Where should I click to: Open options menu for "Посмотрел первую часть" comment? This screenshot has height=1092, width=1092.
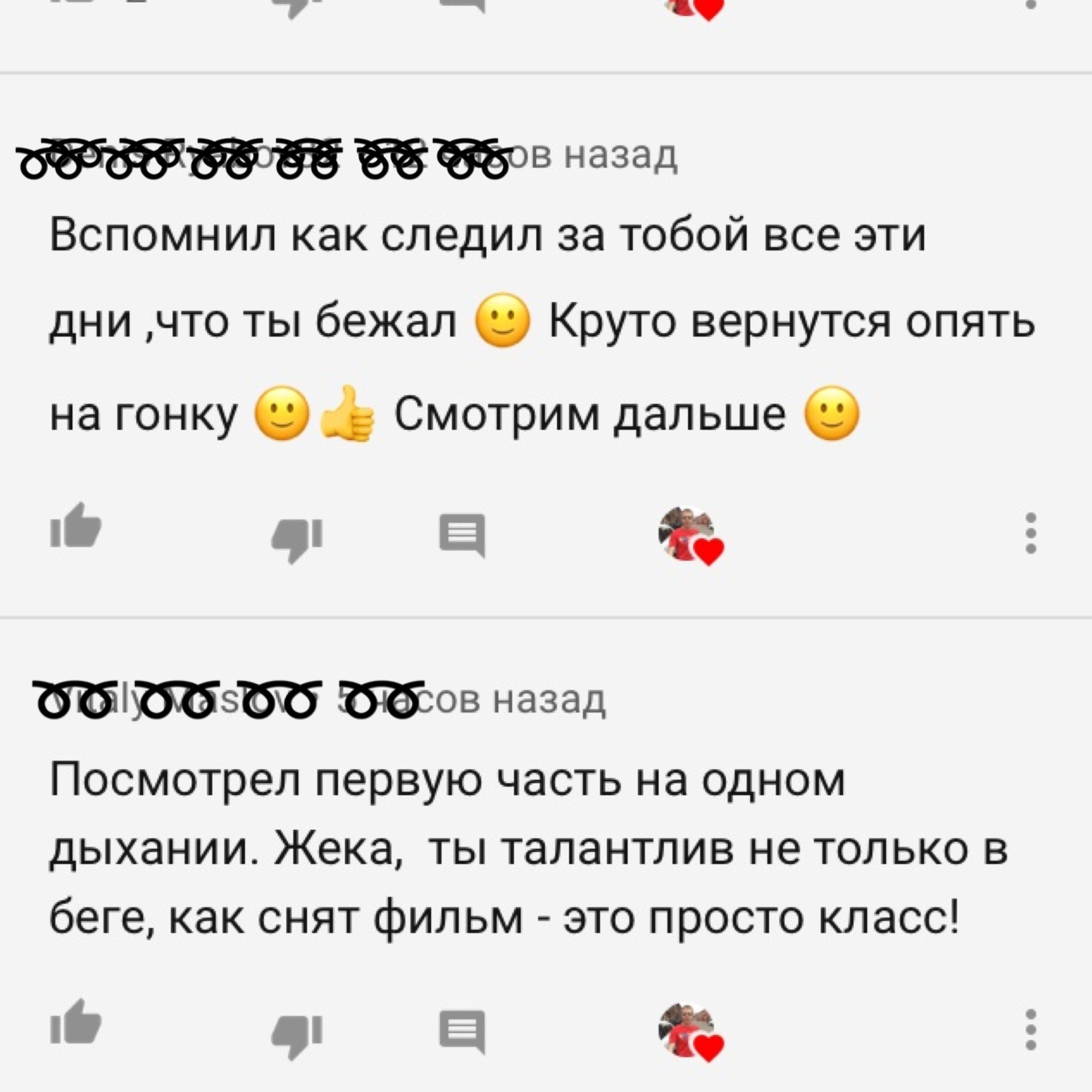[x=1031, y=1030]
